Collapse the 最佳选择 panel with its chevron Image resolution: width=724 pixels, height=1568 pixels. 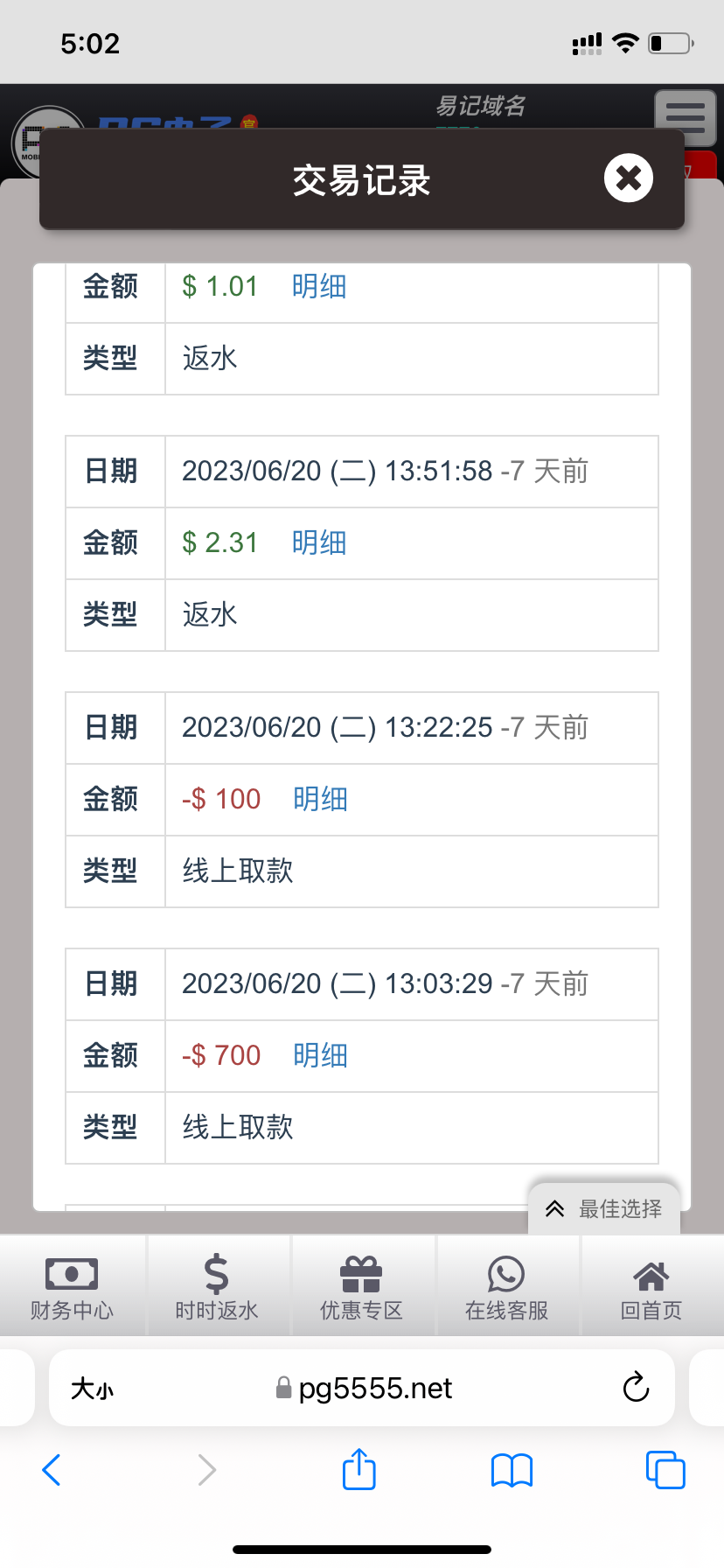(x=555, y=1207)
